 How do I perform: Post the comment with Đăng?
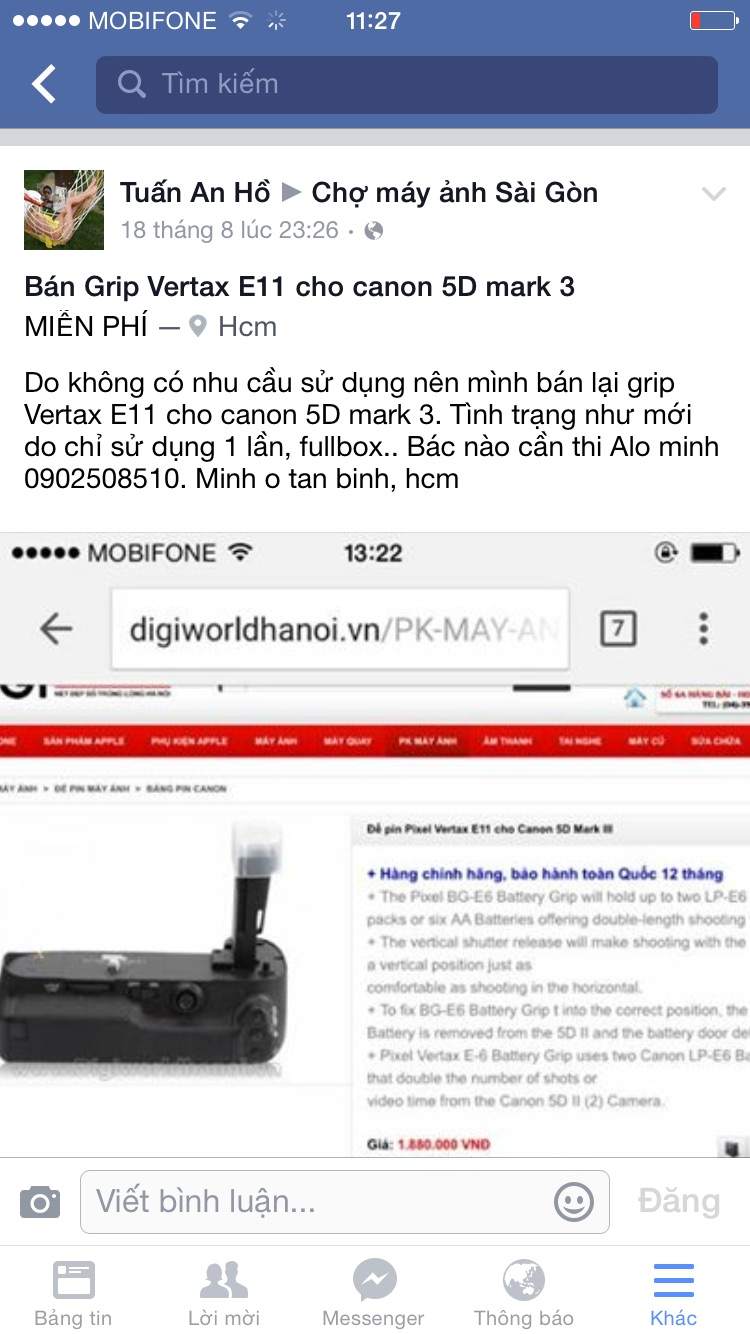[679, 1201]
